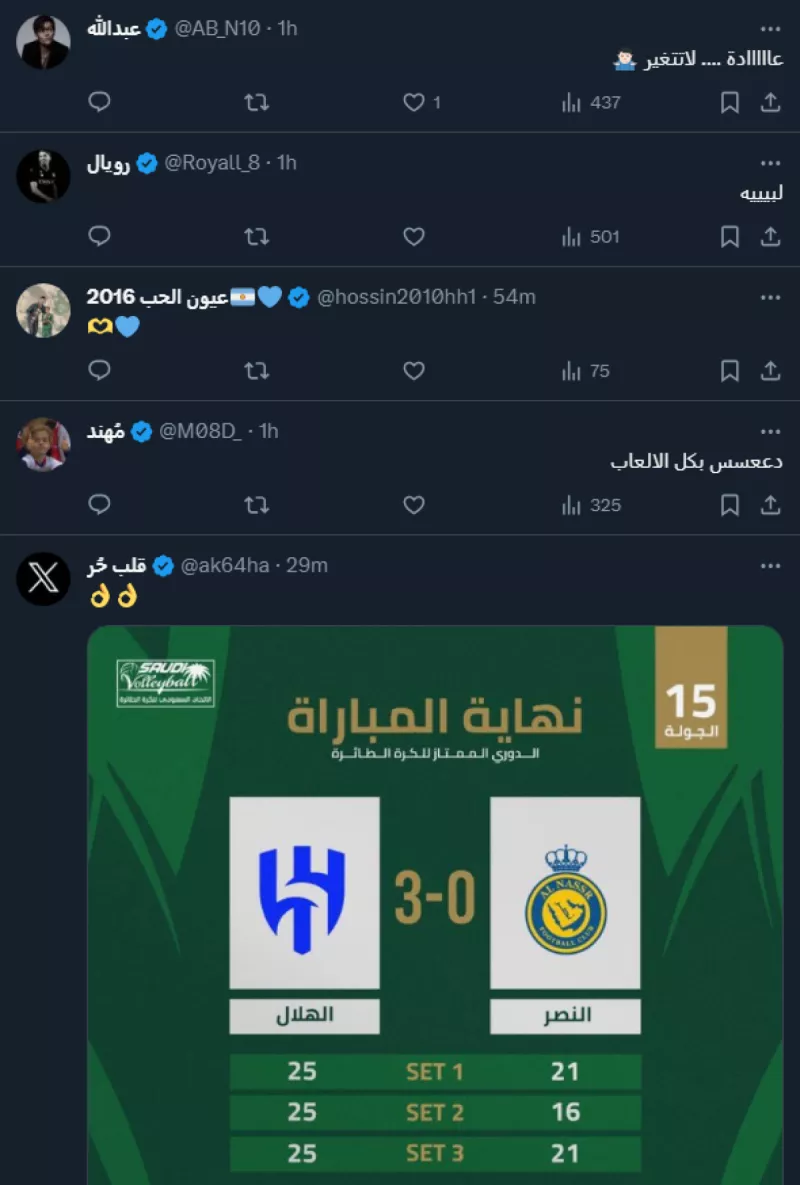This screenshot has width=800, height=1185.
Task: Open the repost icon on رويال's tweet
Action: click(256, 237)
